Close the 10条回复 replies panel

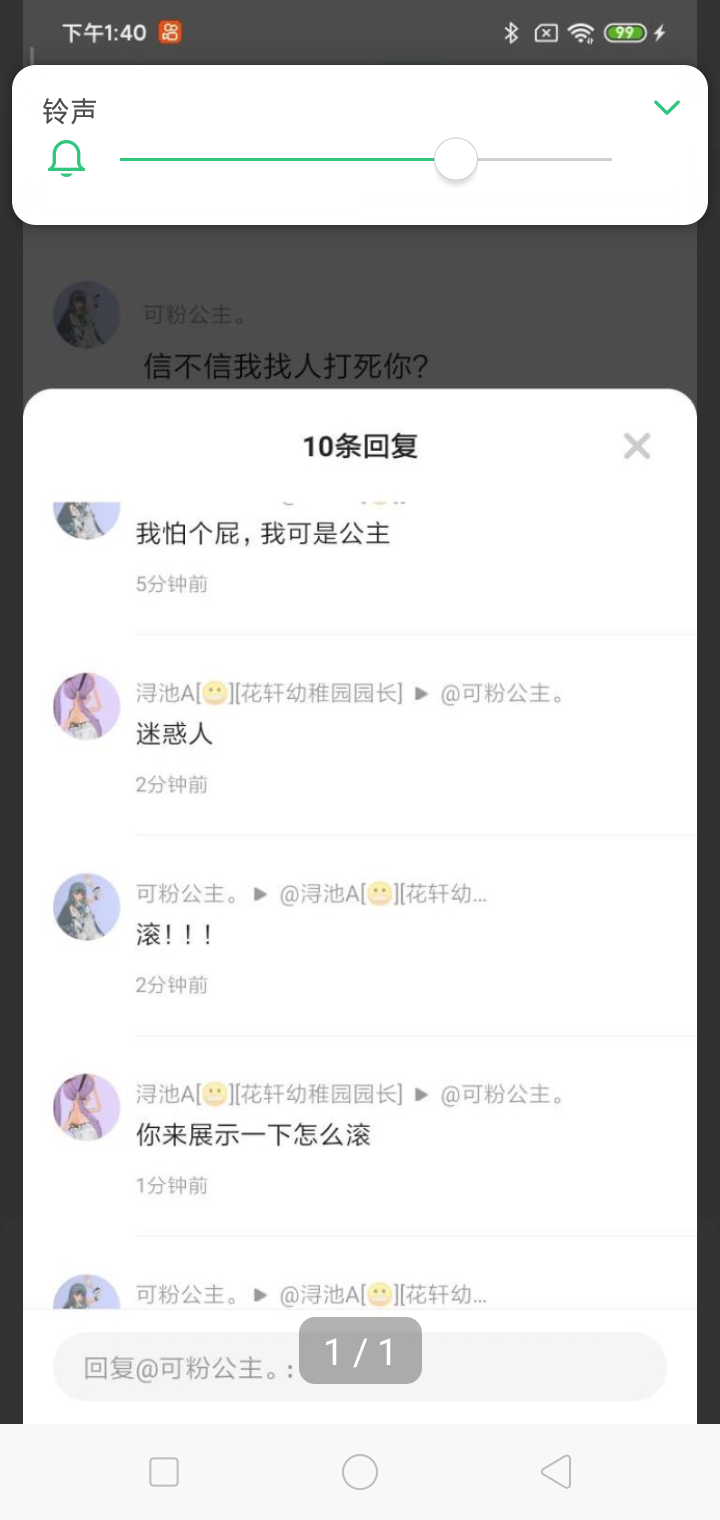point(637,446)
